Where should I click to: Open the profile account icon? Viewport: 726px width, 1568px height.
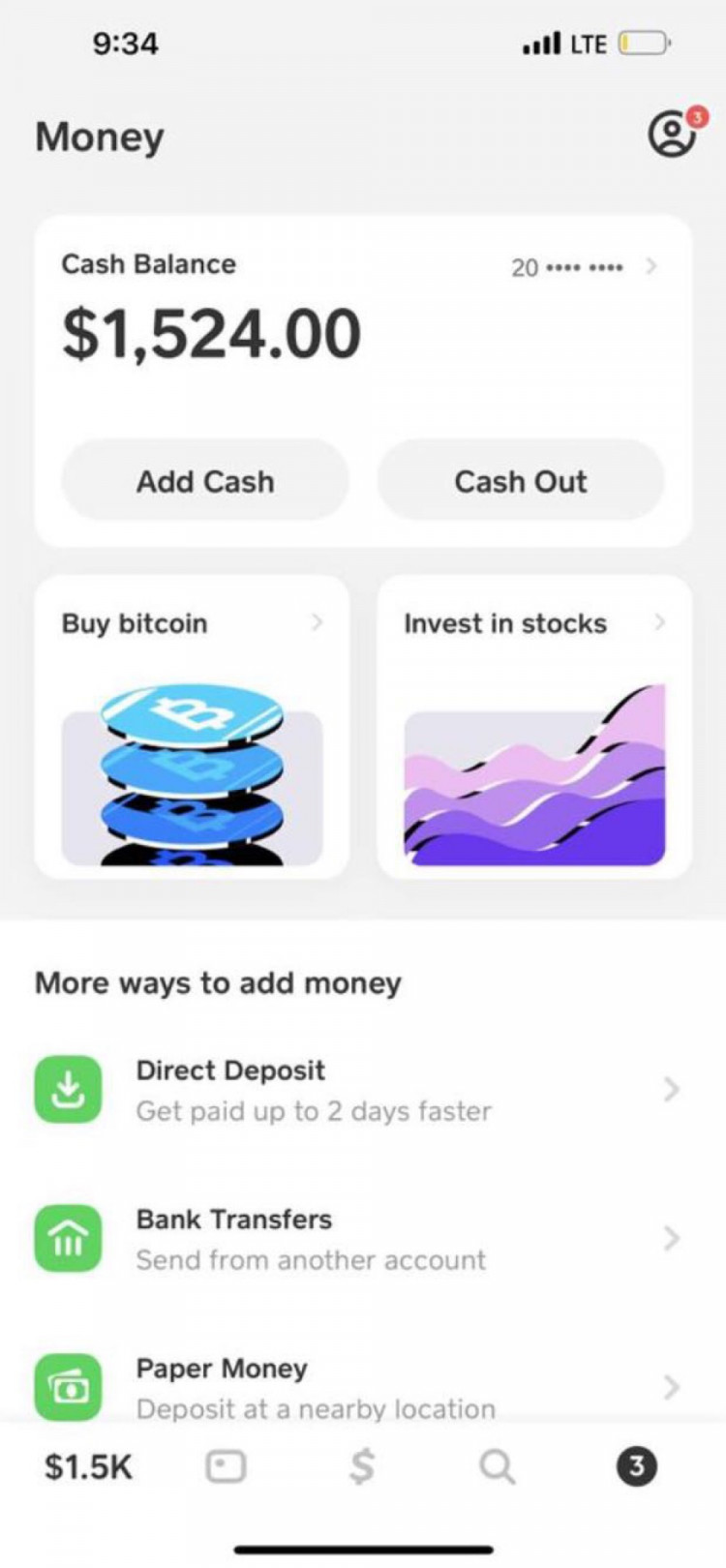(x=672, y=135)
